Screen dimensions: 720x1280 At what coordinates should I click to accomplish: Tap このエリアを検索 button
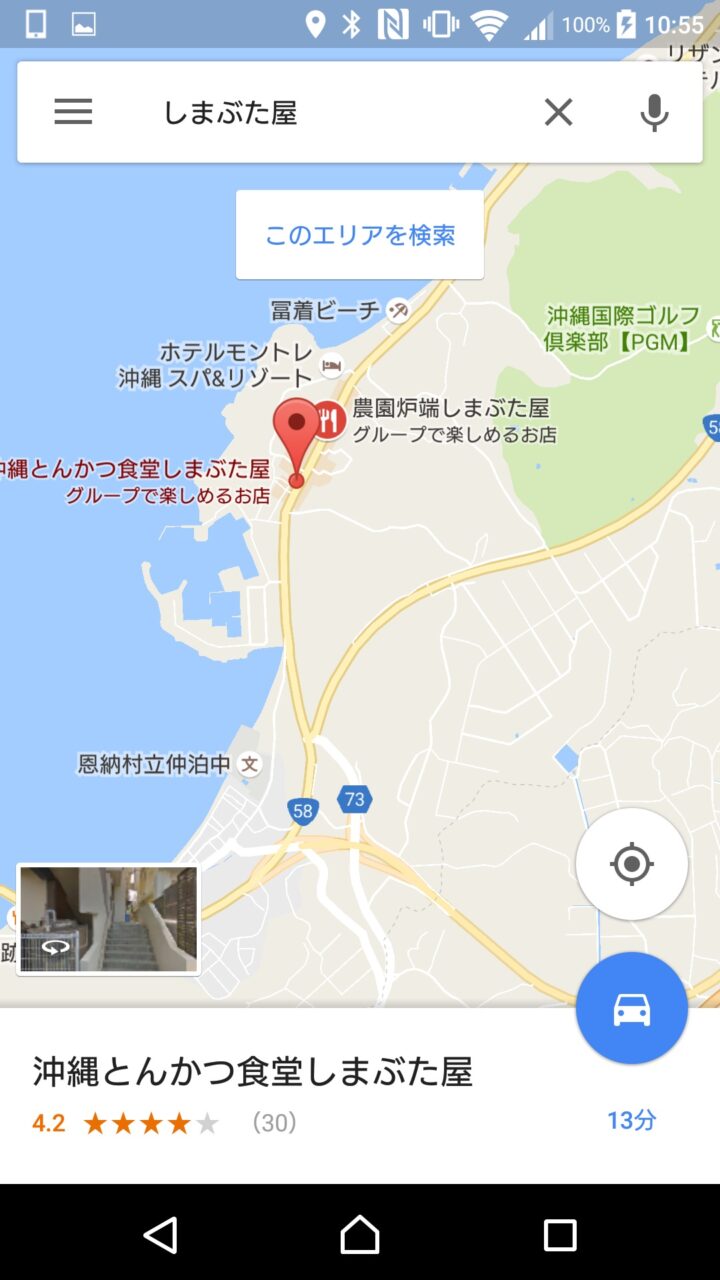pyautogui.click(x=360, y=235)
